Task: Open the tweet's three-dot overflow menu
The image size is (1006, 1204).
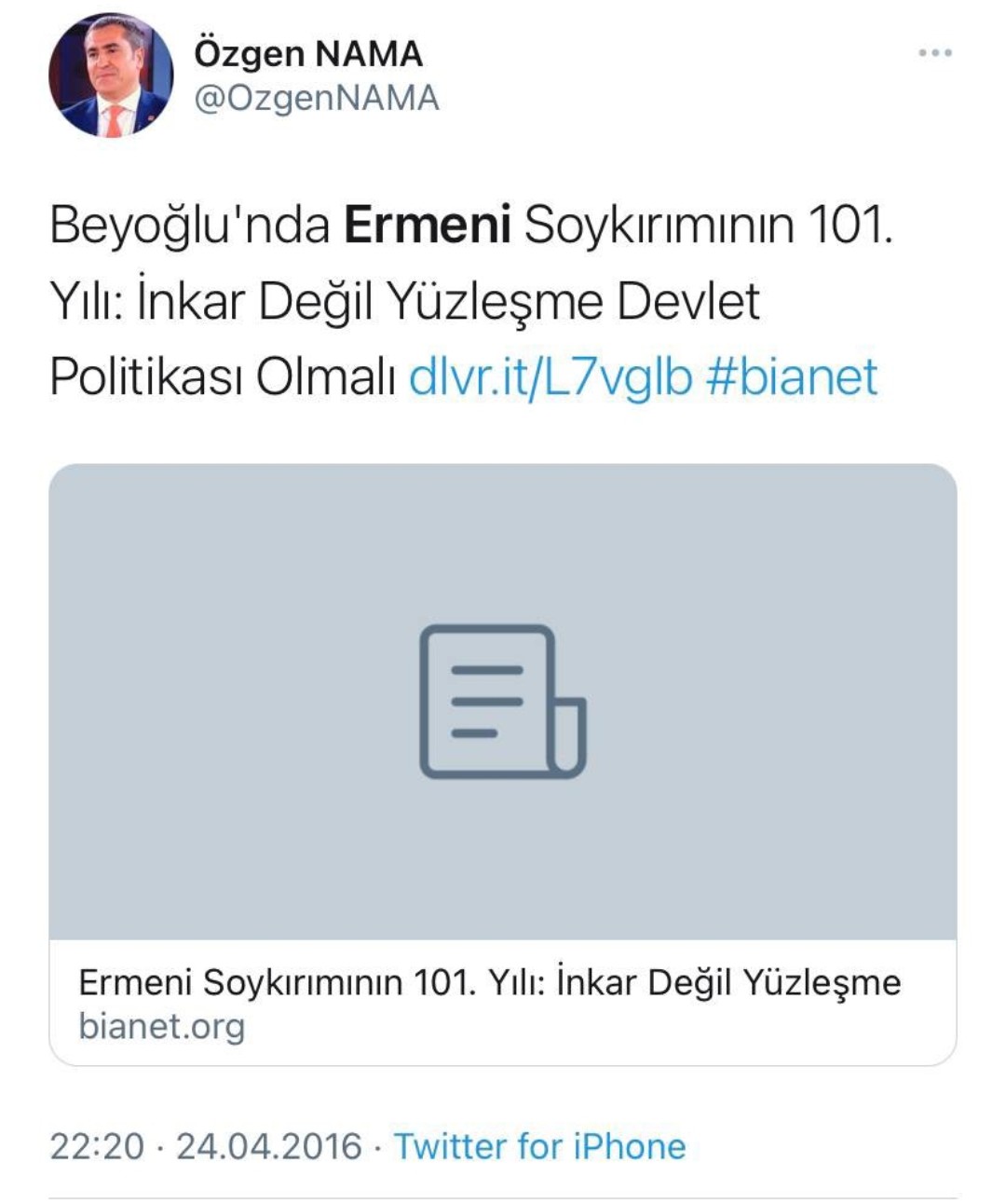Action: click(x=934, y=53)
